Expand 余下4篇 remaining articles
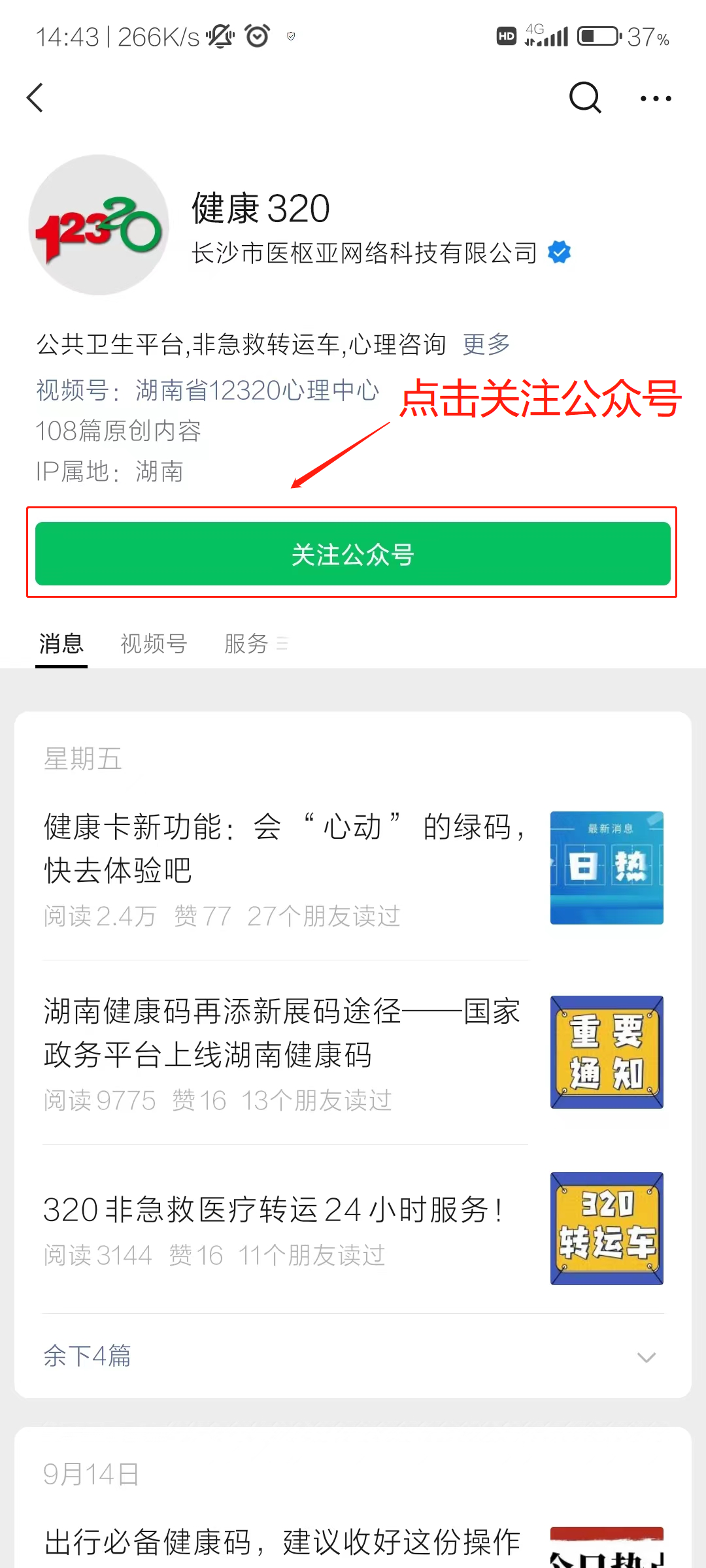This screenshot has width=706, height=1568. 353,1356
